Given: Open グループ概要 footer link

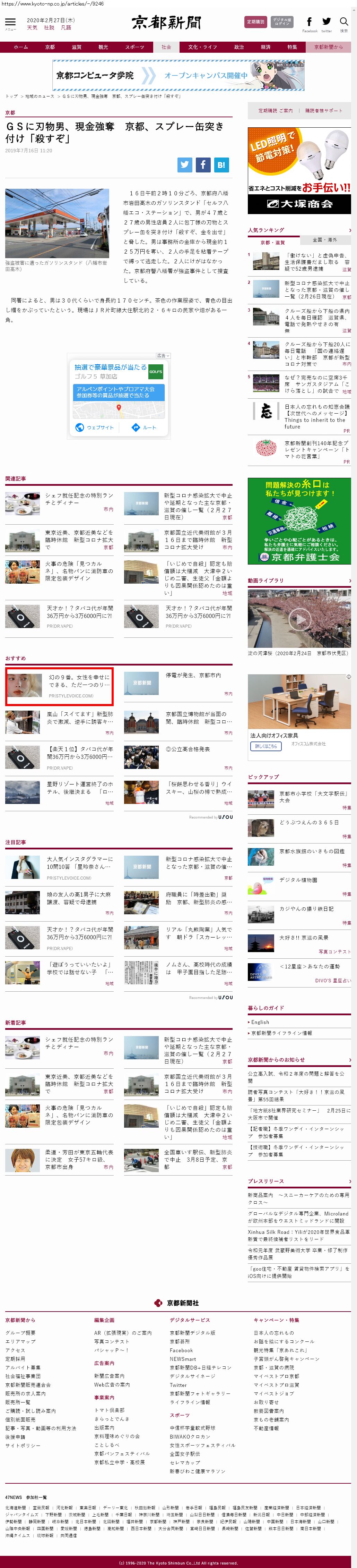Looking at the screenshot, I should coord(21,1332).
